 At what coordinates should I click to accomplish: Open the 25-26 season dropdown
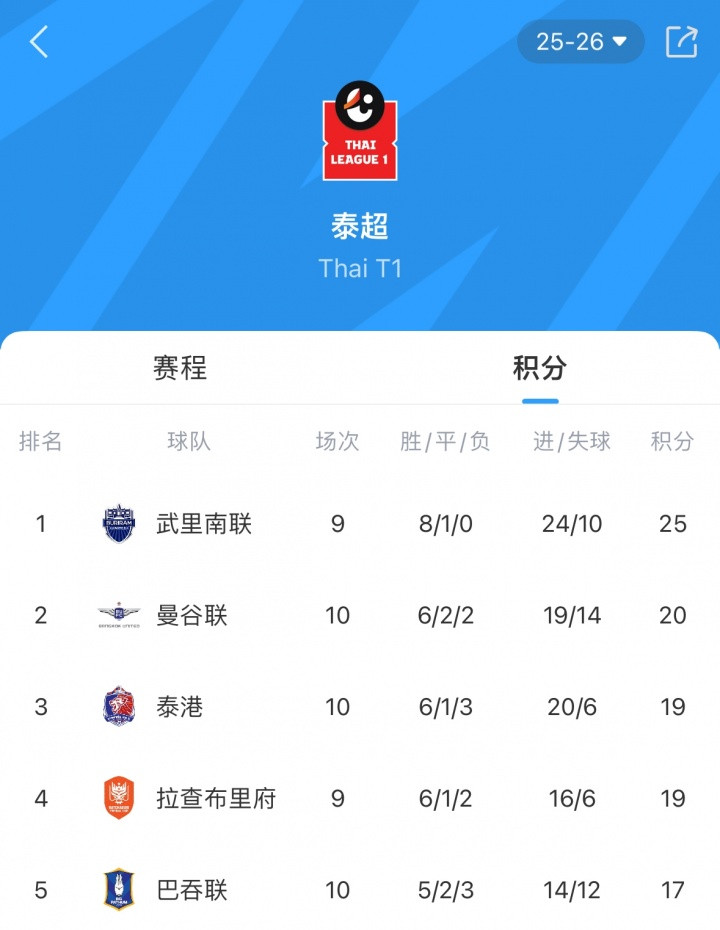pos(581,42)
